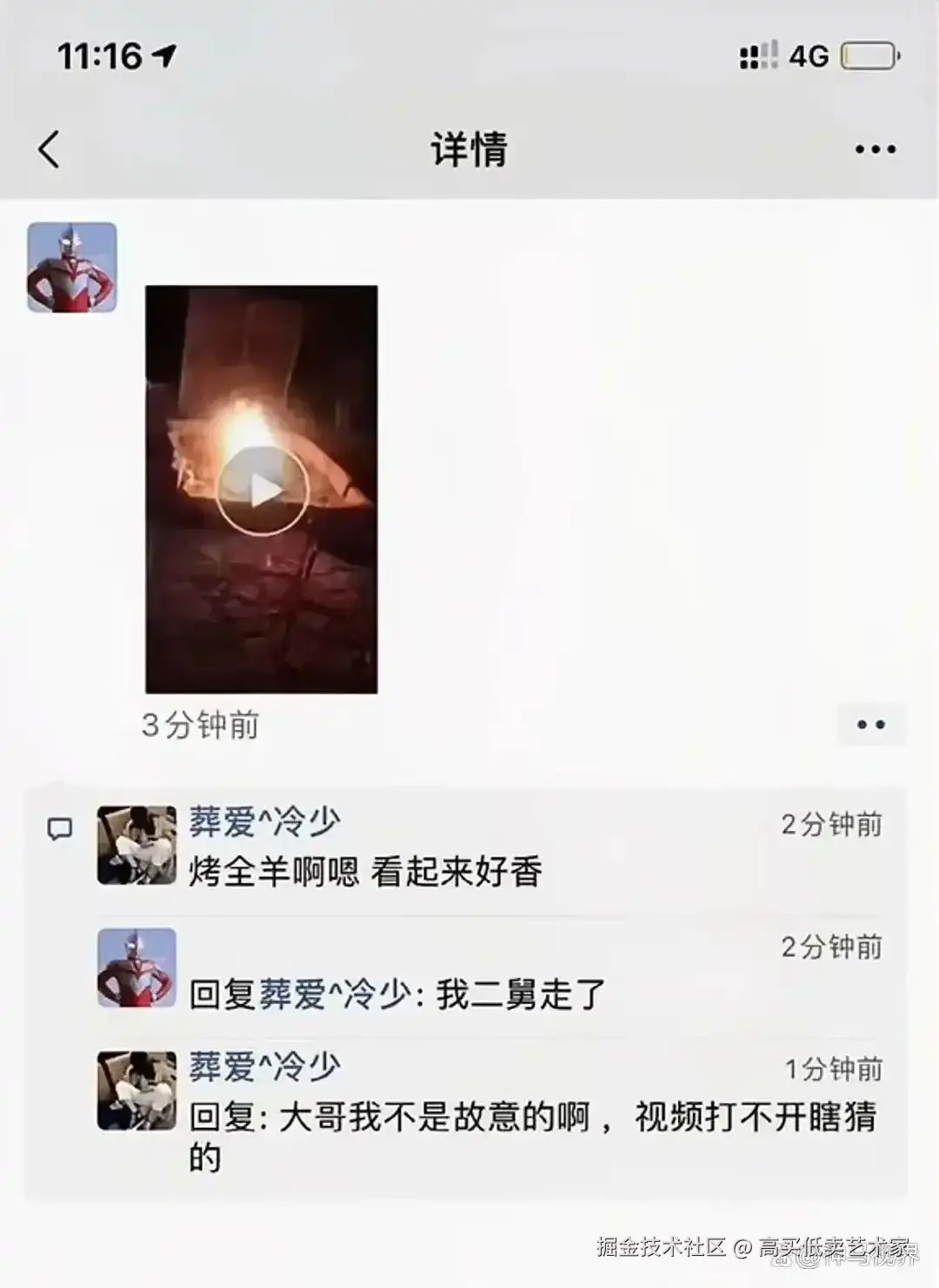The width and height of the screenshot is (939, 1288).
Task: Open the two-dot action panel near 3分钟前
Action: click(x=870, y=723)
